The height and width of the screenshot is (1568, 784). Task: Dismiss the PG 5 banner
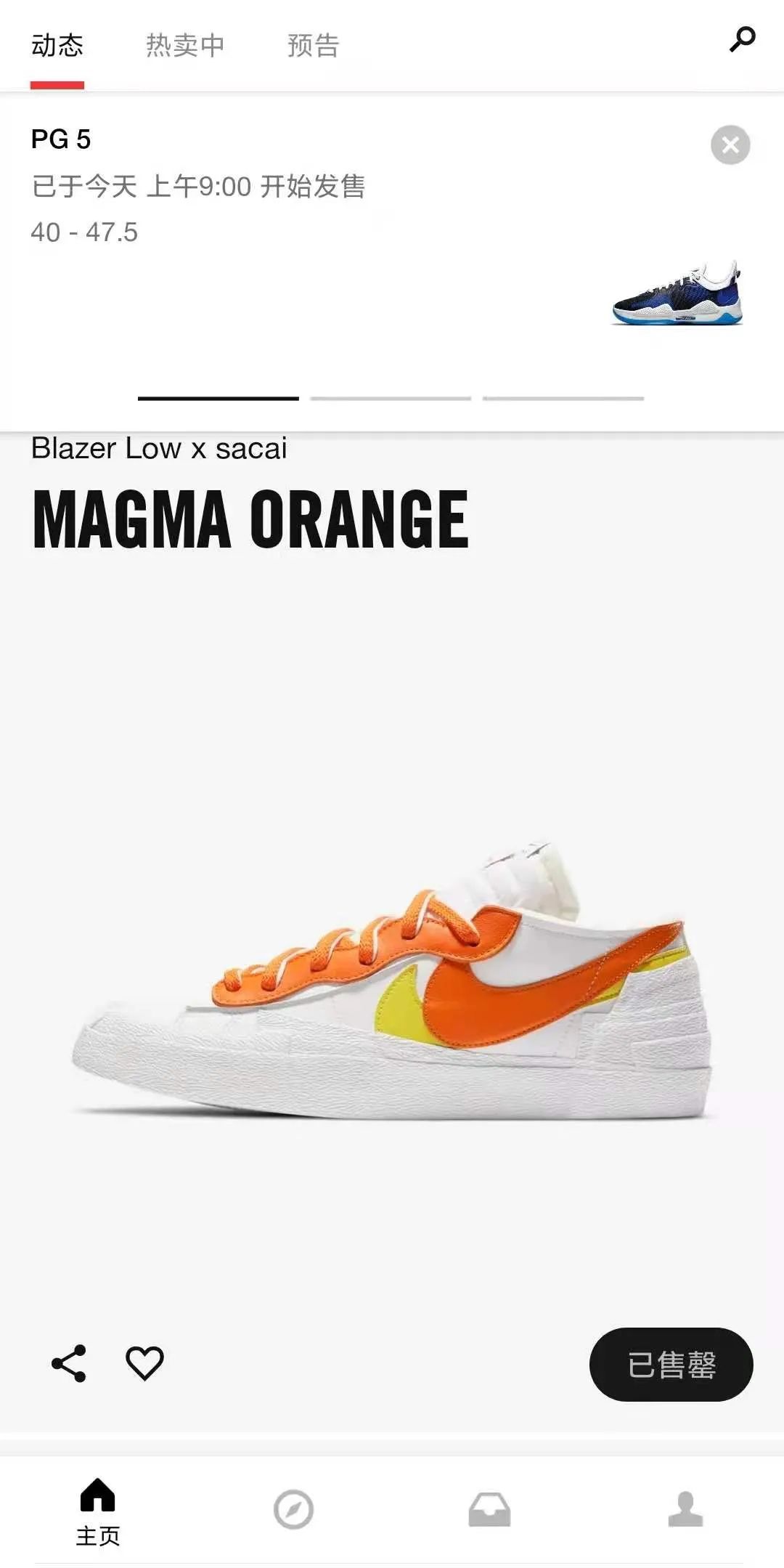(730, 145)
